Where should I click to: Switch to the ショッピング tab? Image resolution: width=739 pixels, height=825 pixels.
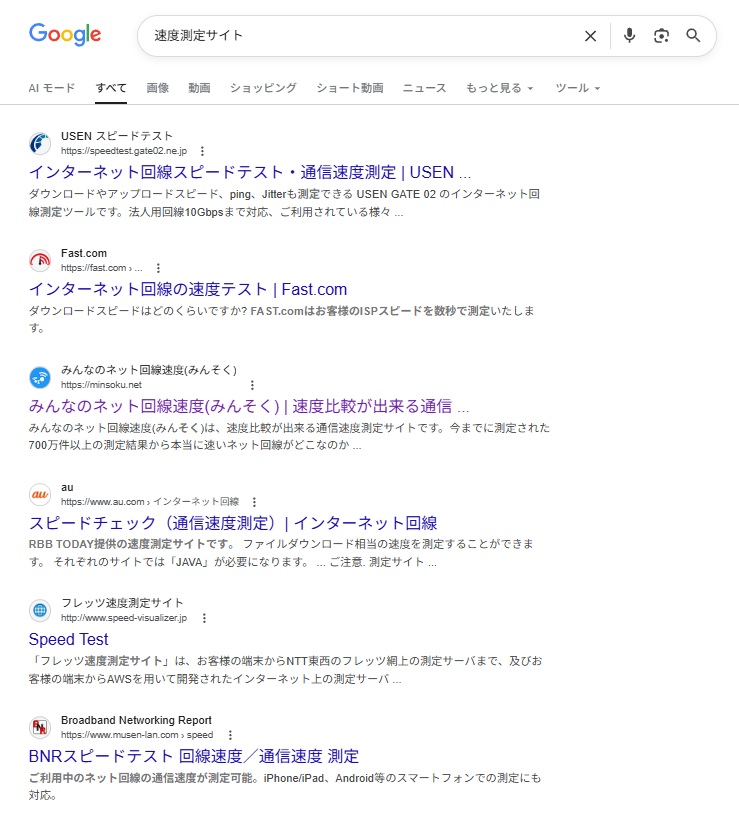pos(263,88)
